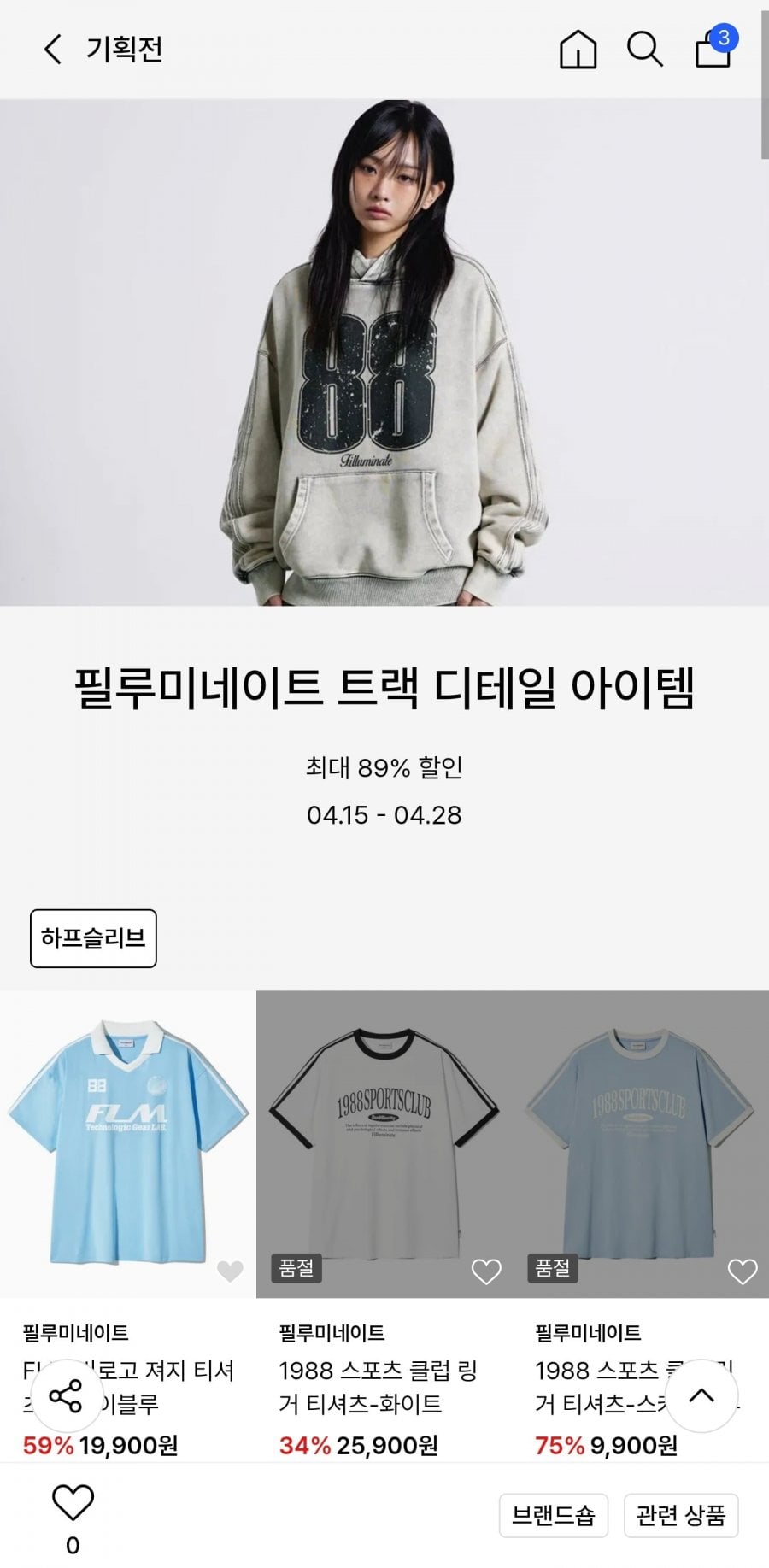The height and width of the screenshot is (1568, 769).
Task: Like this promotion with the bottom heart
Action: click(73, 1502)
